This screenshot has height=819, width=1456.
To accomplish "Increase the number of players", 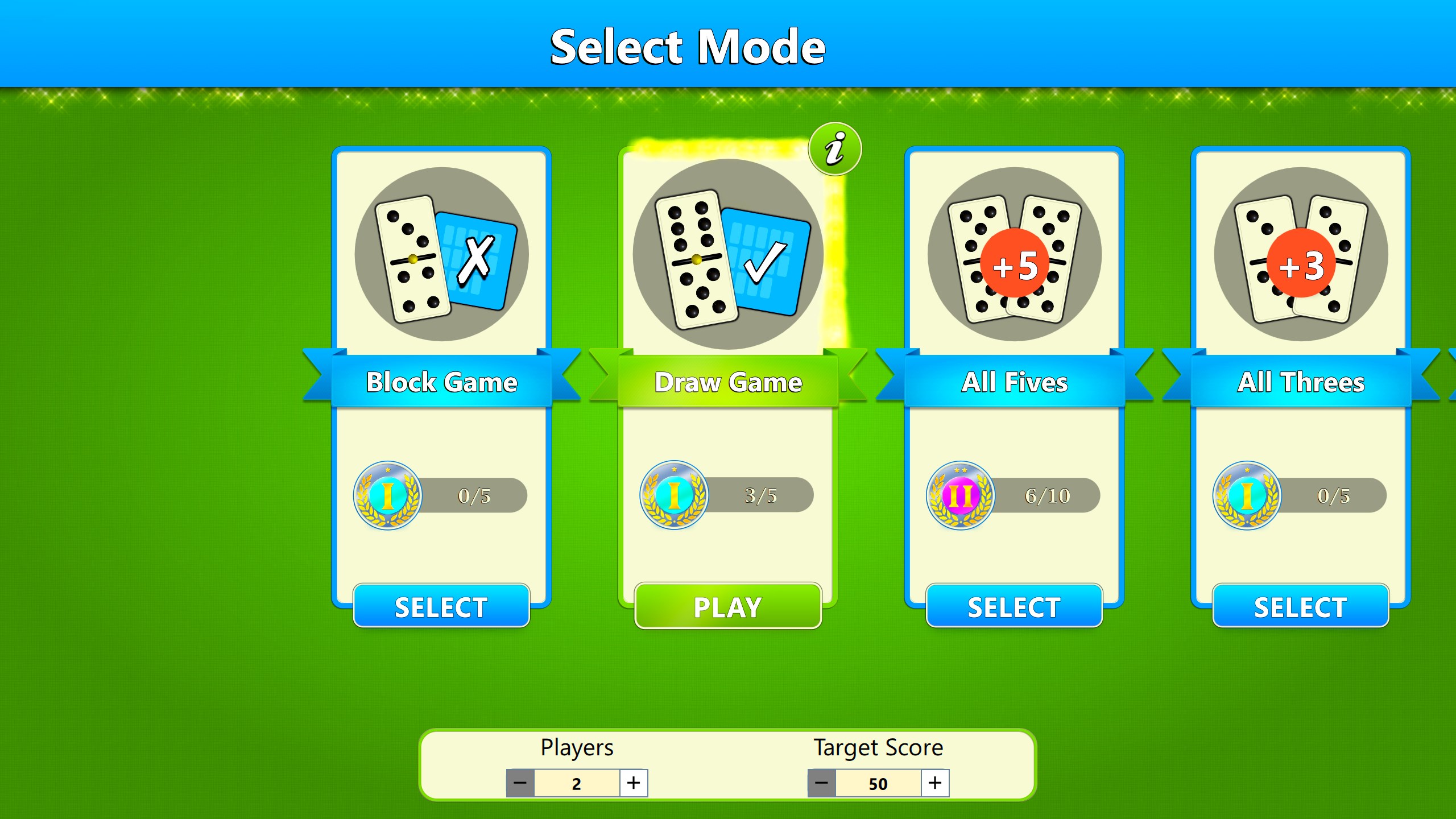I will coord(634,783).
